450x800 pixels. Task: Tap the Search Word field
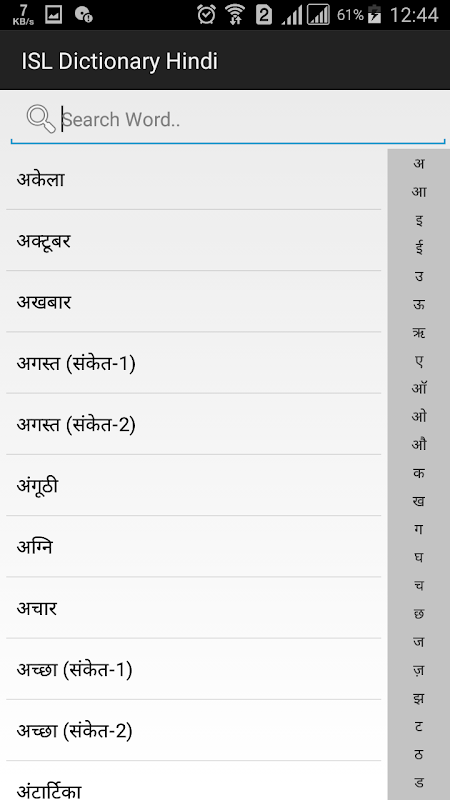click(228, 119)
